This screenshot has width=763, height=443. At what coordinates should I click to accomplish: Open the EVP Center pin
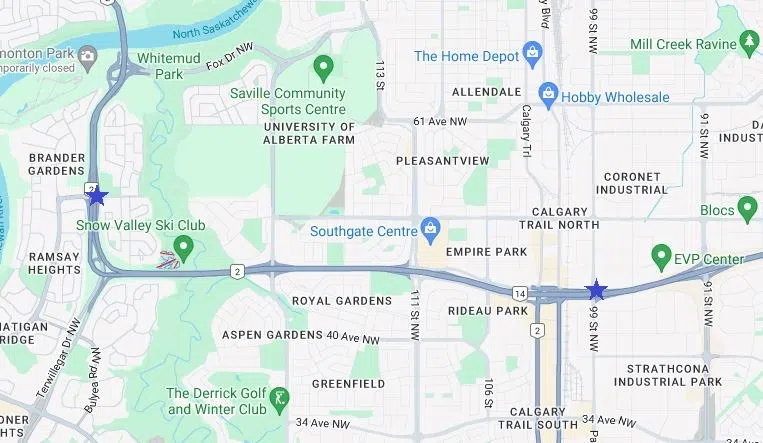659,257
